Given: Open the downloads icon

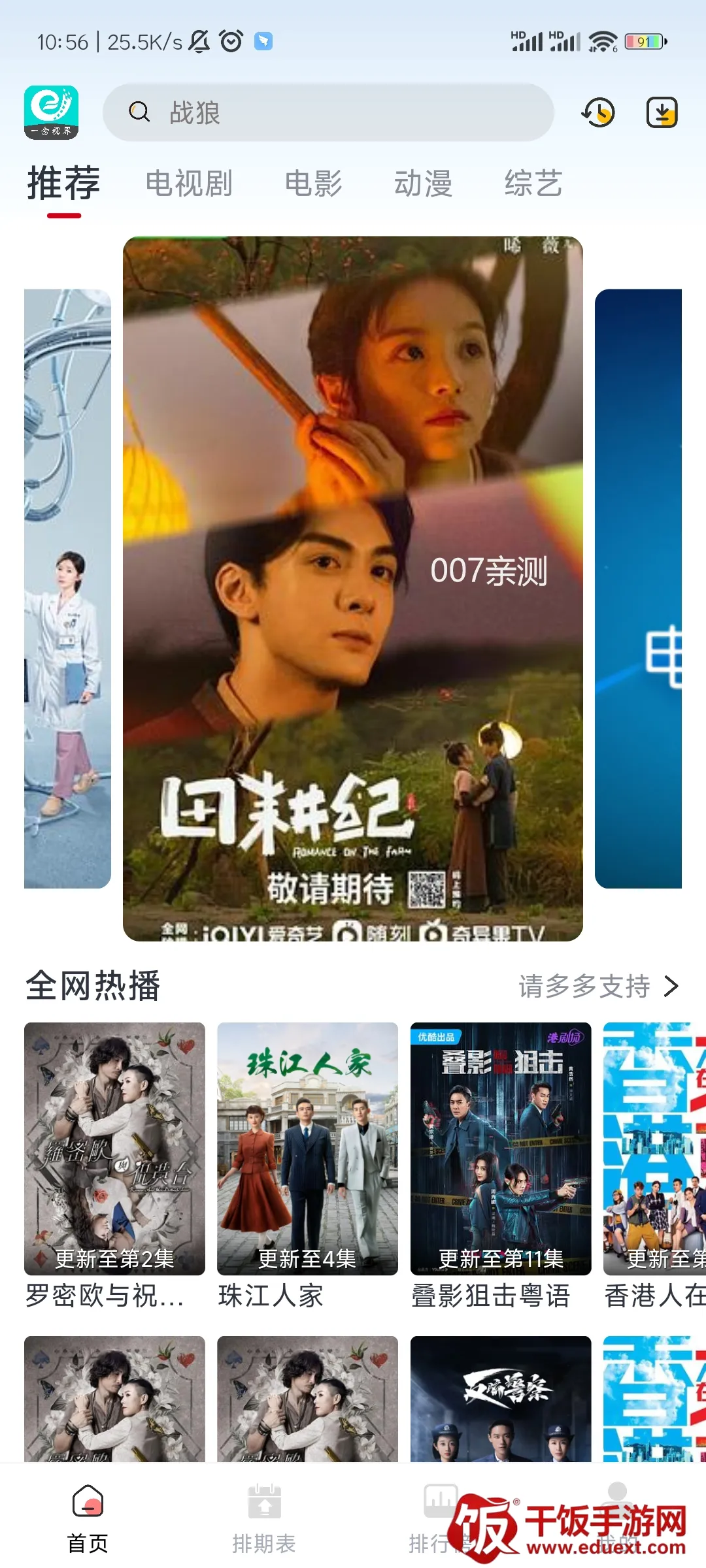Looking at the screenshot, I should [x=662, y=112].
